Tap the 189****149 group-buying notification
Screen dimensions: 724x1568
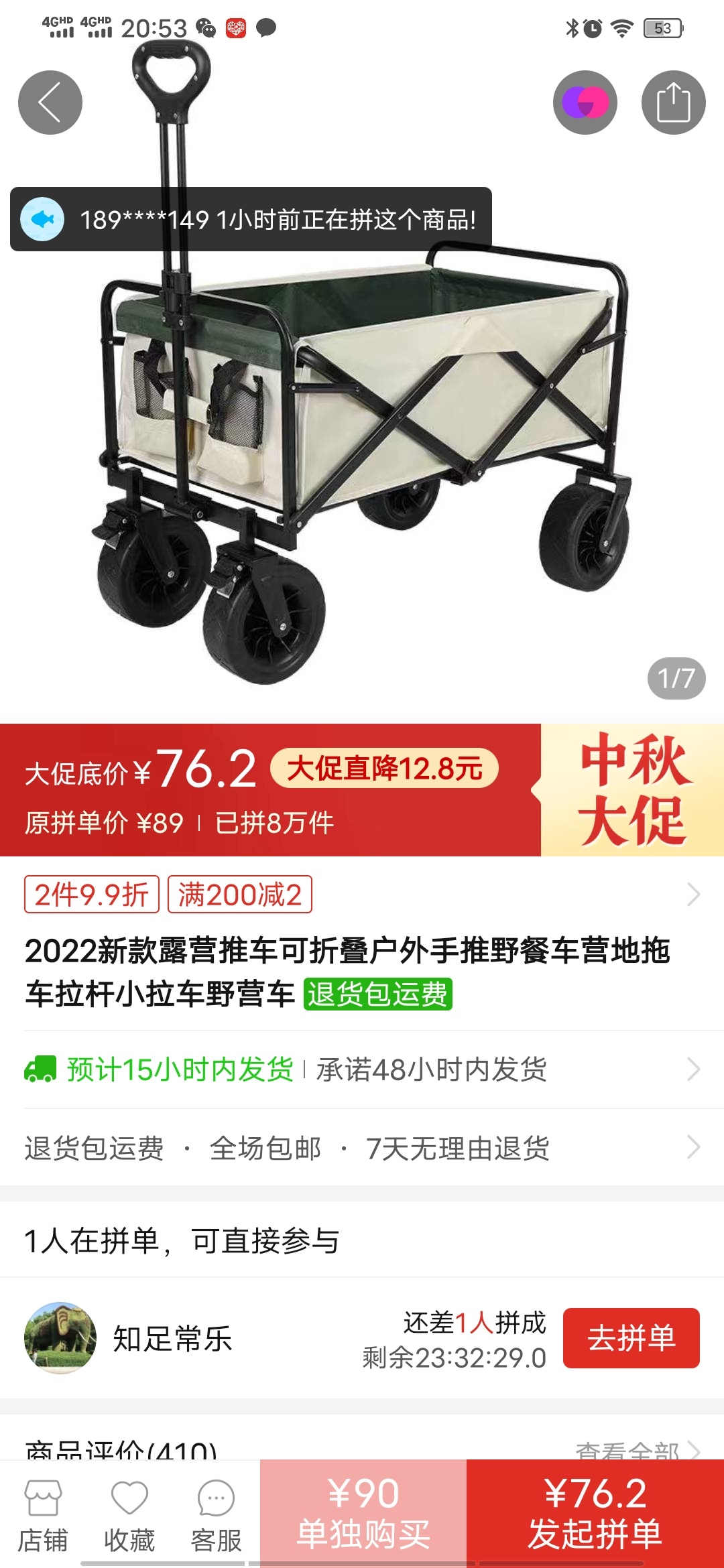[251, 219]
